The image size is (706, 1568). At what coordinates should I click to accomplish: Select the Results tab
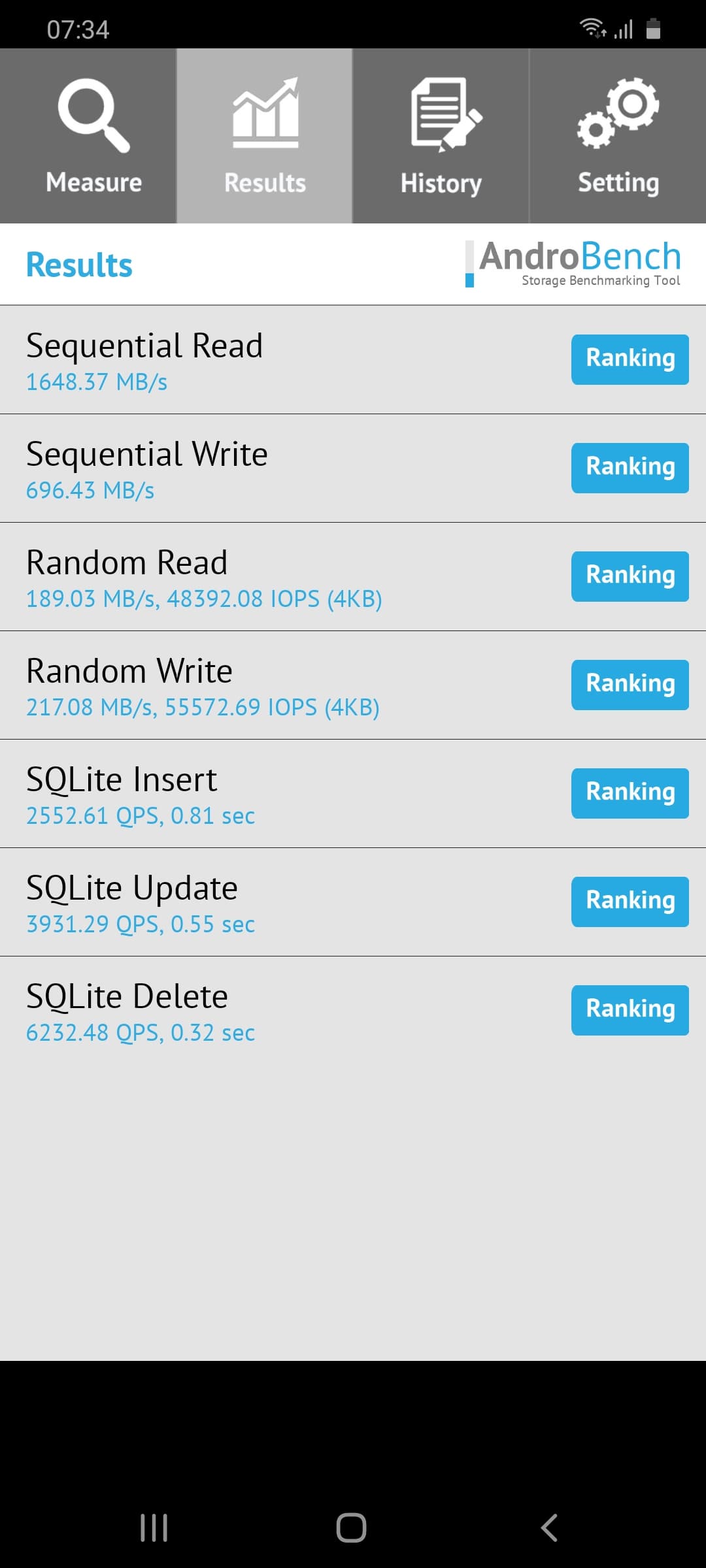click(x=265, y=136)
